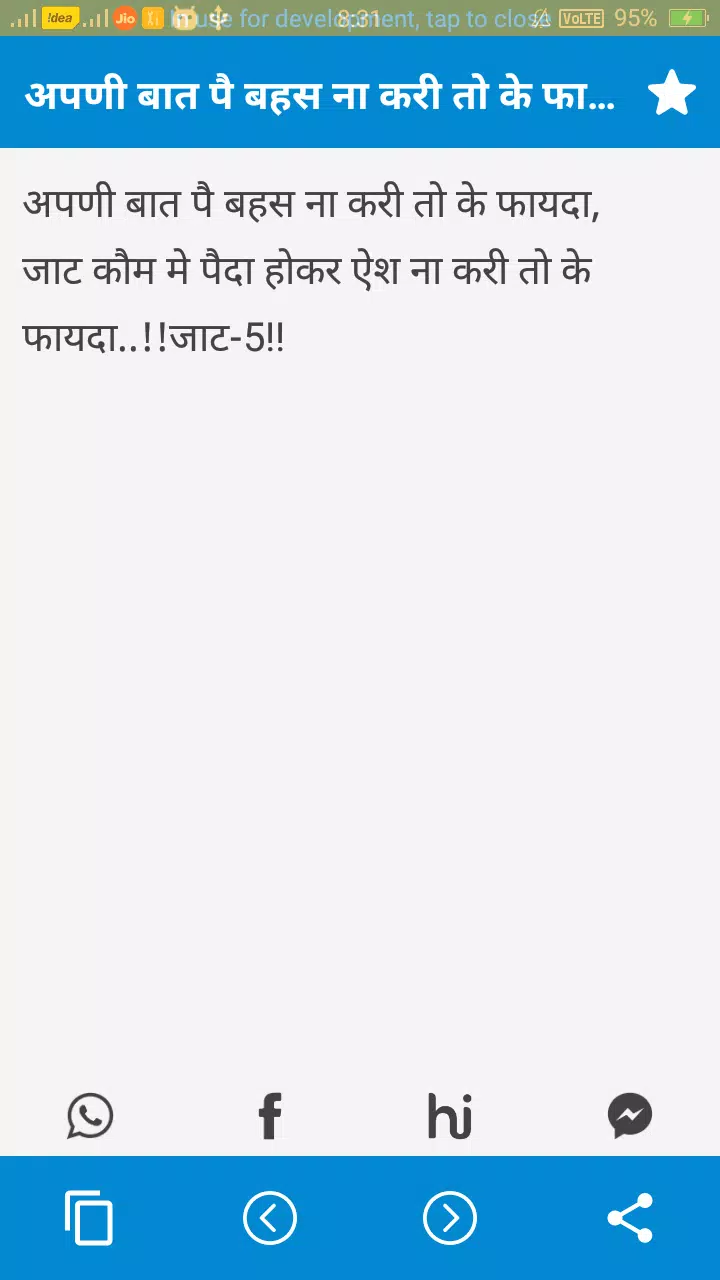Share using Facebook Messenger

pyautogui.click(x=630, y=1115)
